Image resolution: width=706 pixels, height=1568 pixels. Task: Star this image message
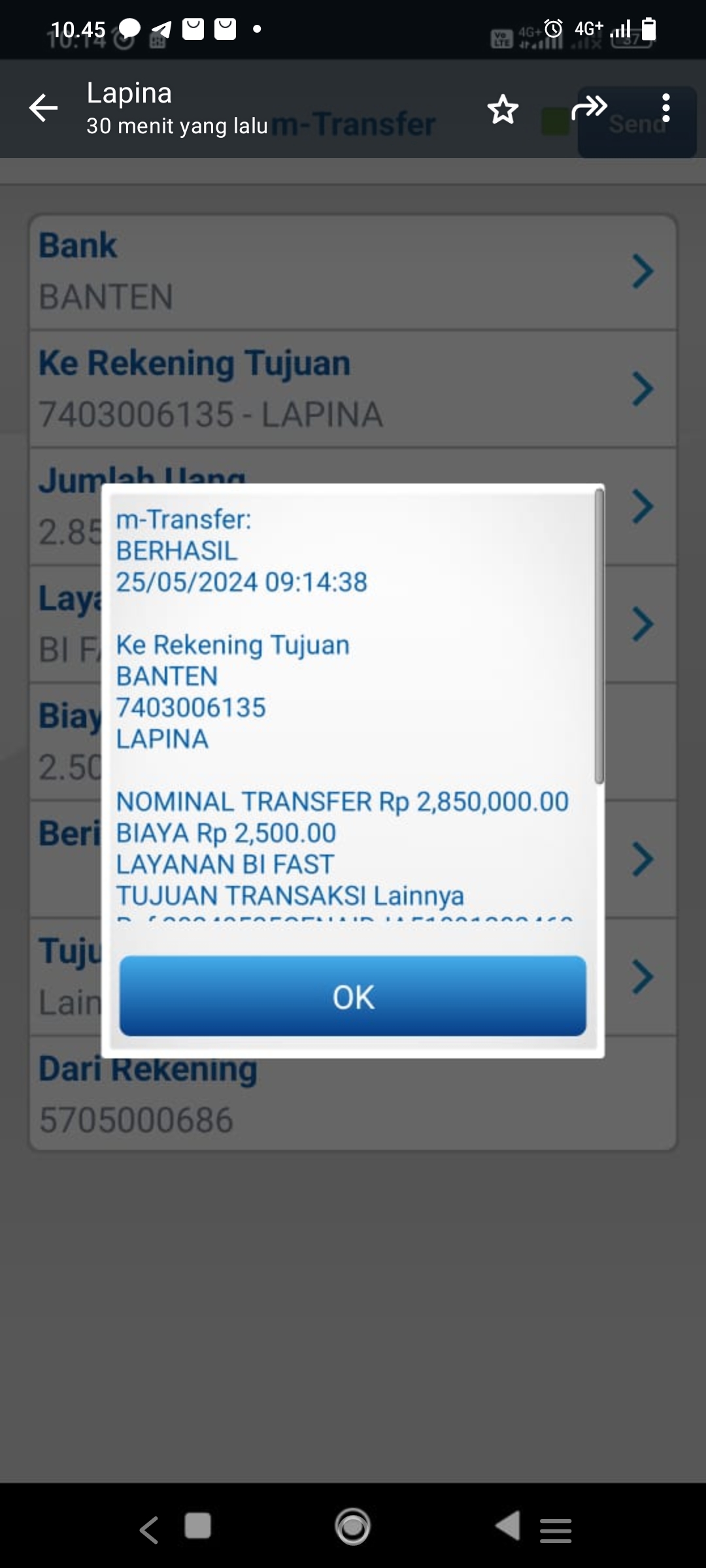pyautogui.click(x=503, y=109)
